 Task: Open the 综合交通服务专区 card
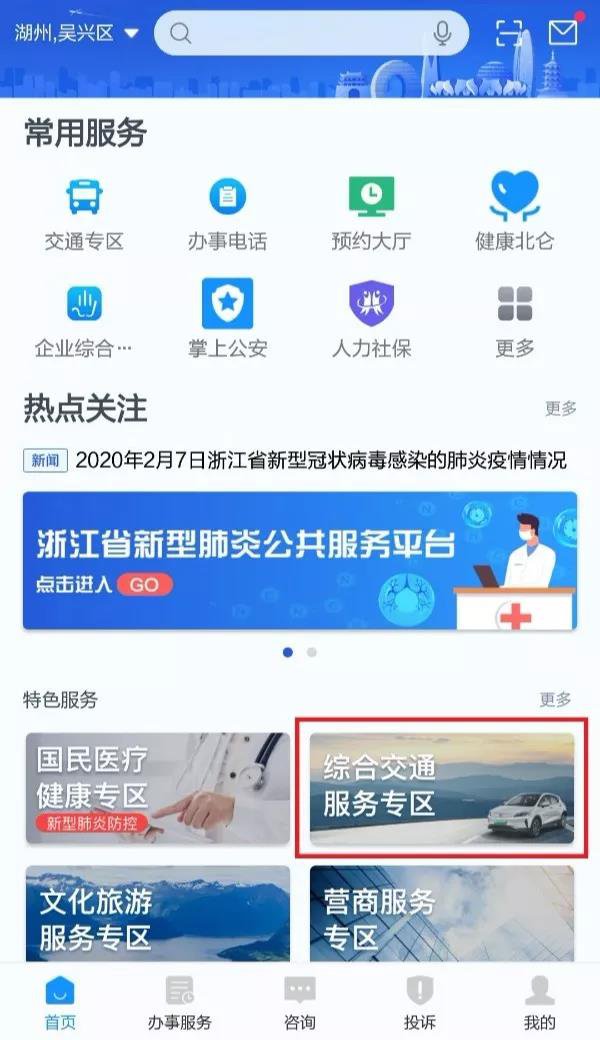click(442, 788)
